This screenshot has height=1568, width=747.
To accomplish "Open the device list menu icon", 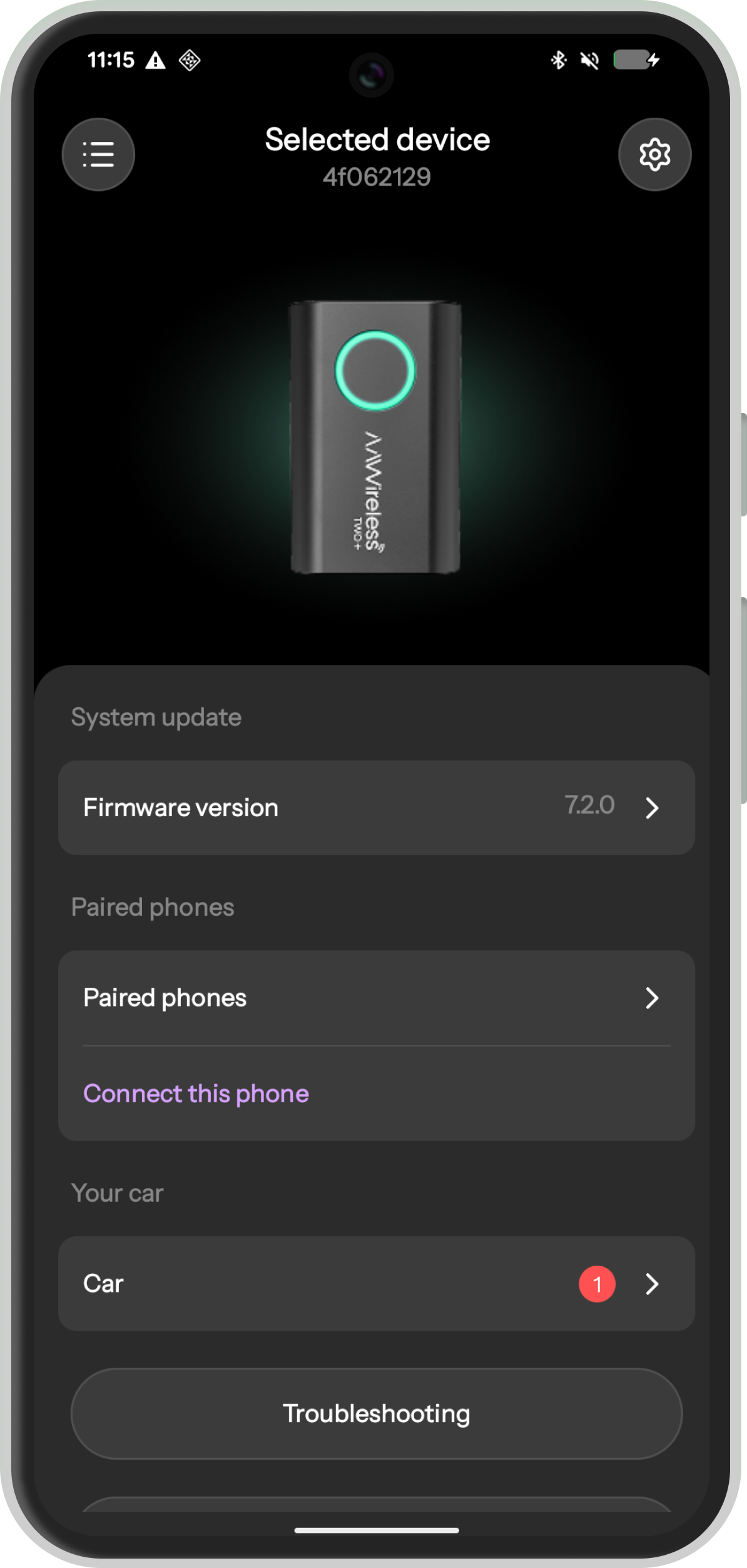I will [x=98, y=154].
